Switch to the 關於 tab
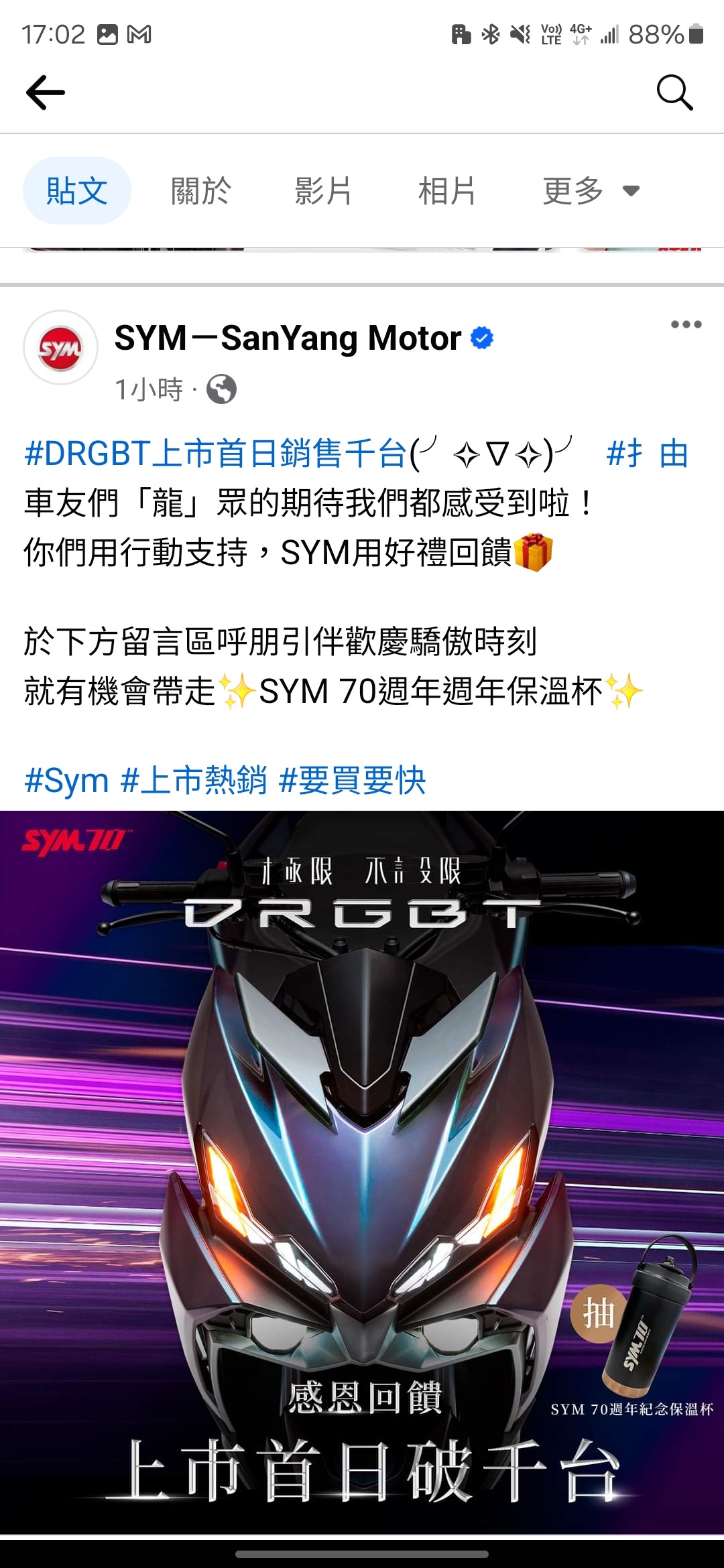 coord(200,191)
